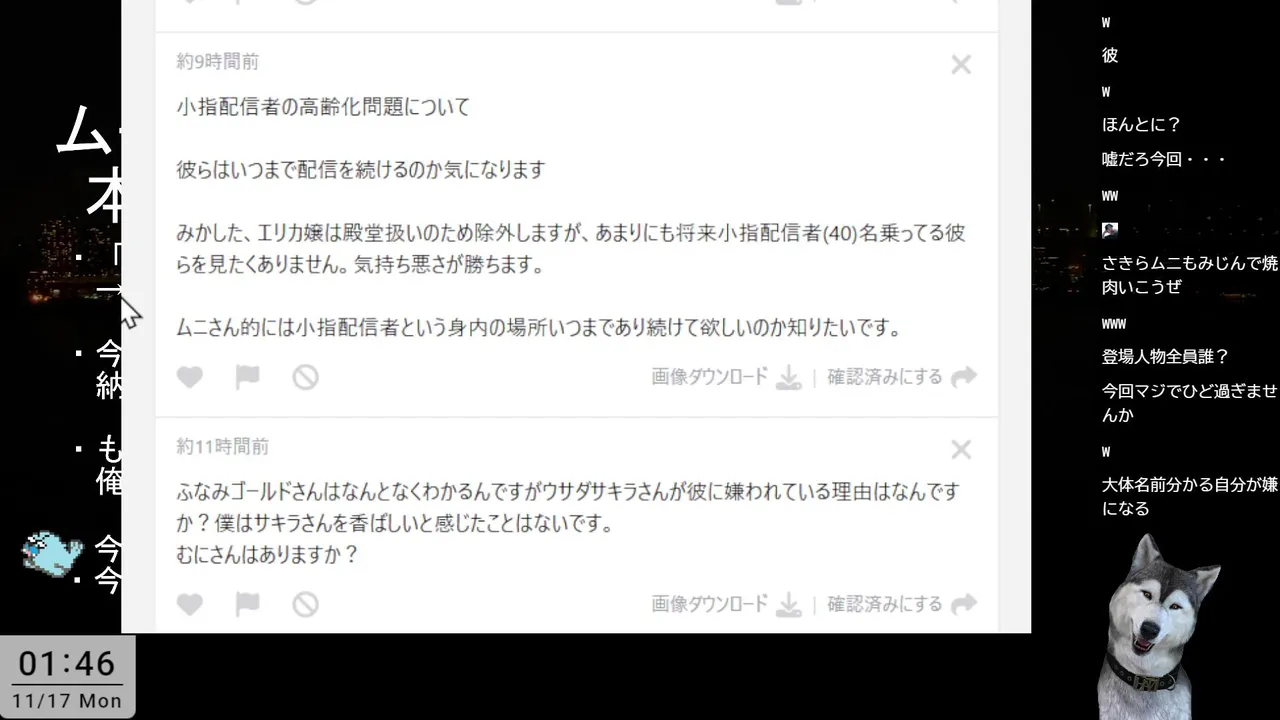1280x720 pixels.
Task: Close the 約11時間前 message card
Action: click(x=960, y=450)
